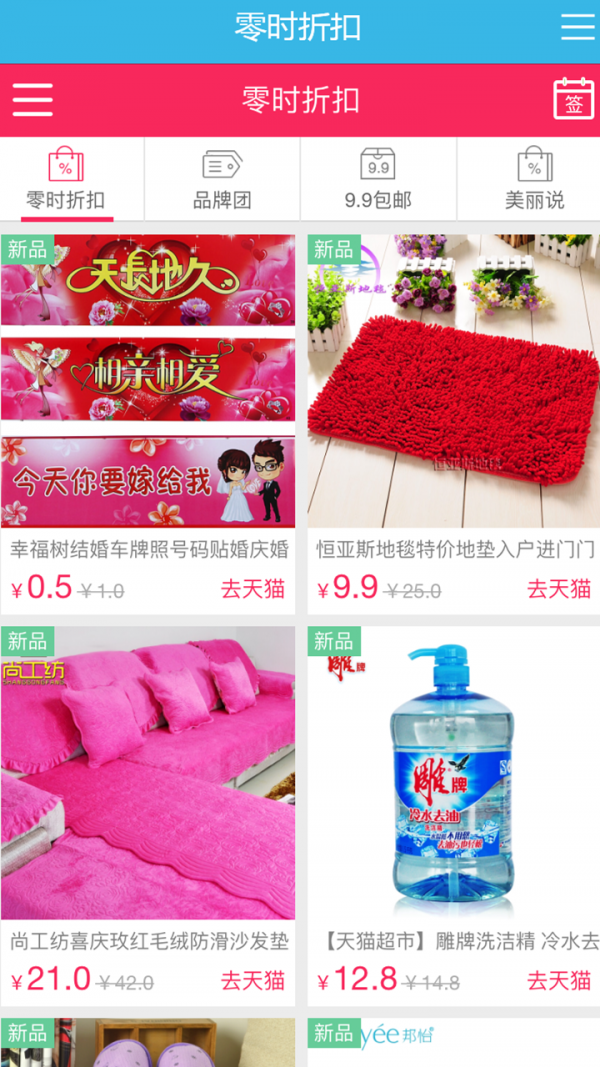Open the drawer menu in the pink bar
Image resolution: width=600 pixels, height=1067 pixels.
pos(32,100)
